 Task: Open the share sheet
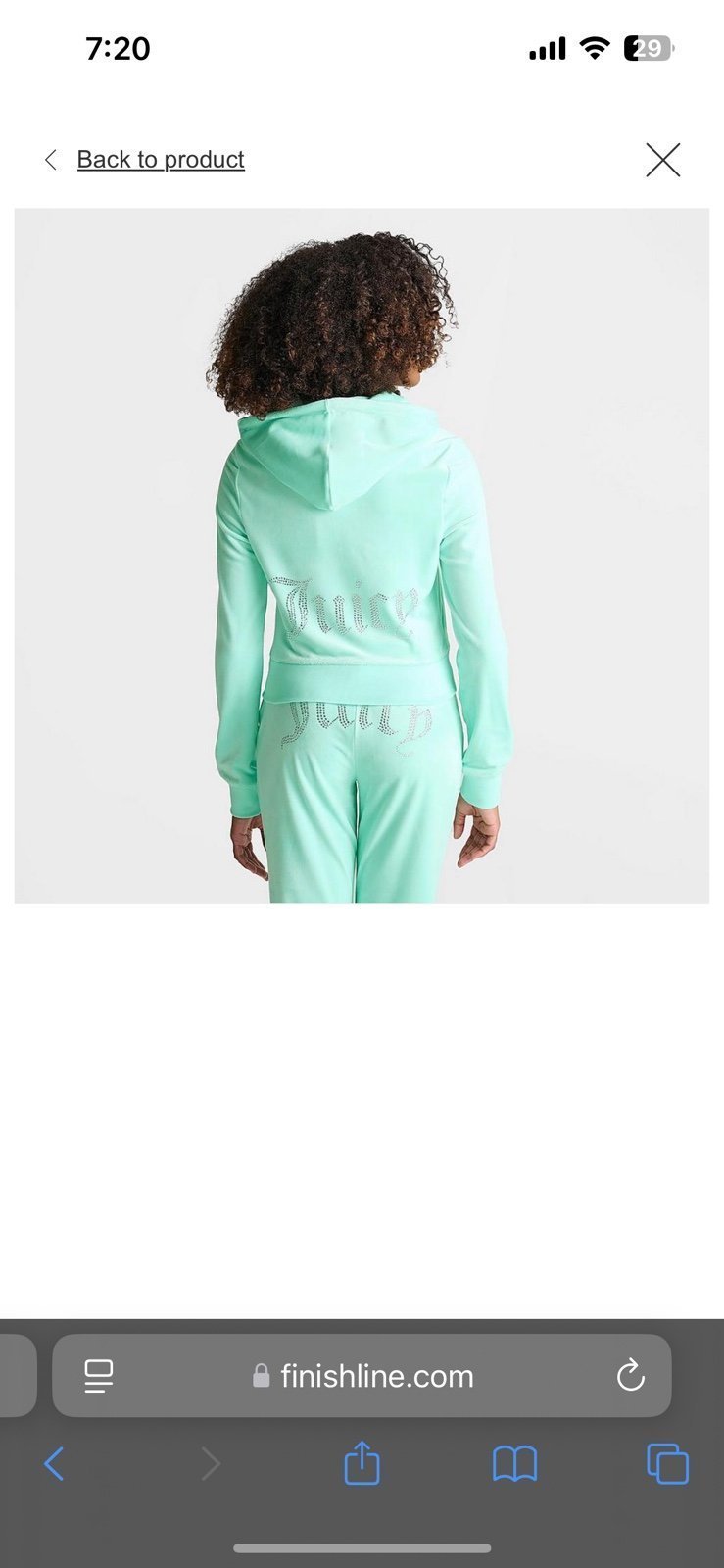coord(362,1462)
